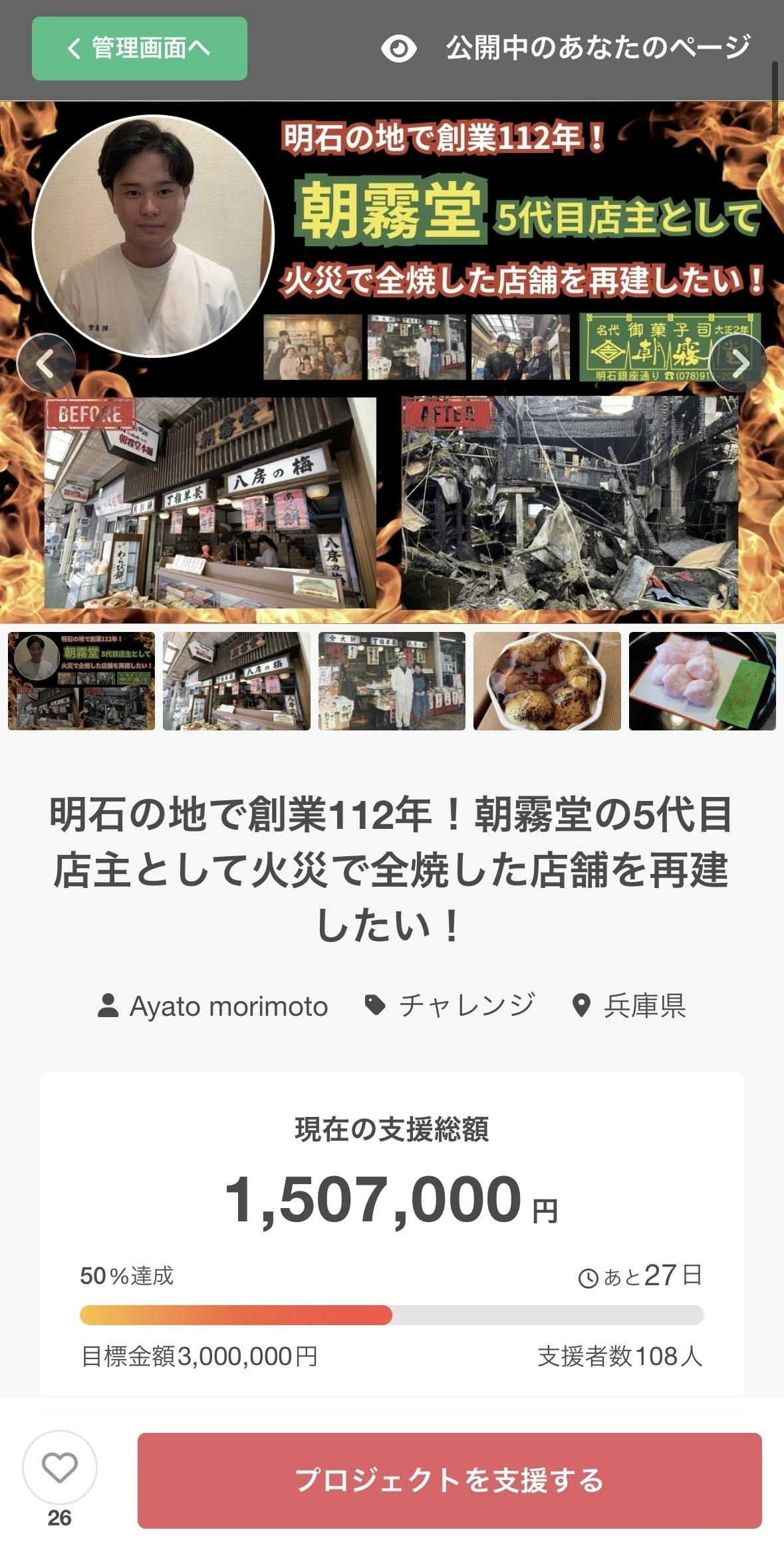Like this project with the heart
The height and width of the screenshot is (1544, 784).
point(60,1467)
